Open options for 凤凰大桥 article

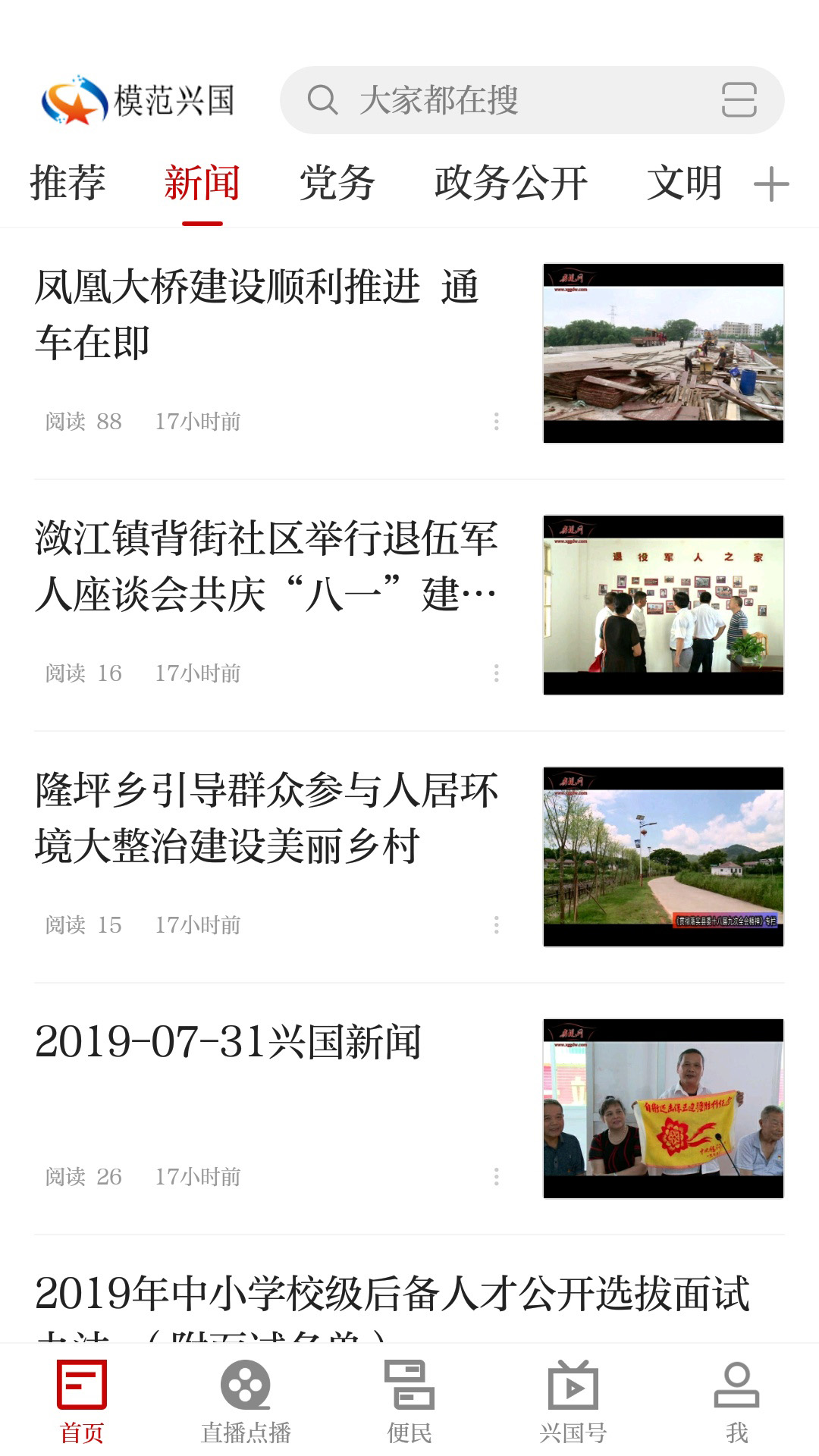(x=497, y=422)
